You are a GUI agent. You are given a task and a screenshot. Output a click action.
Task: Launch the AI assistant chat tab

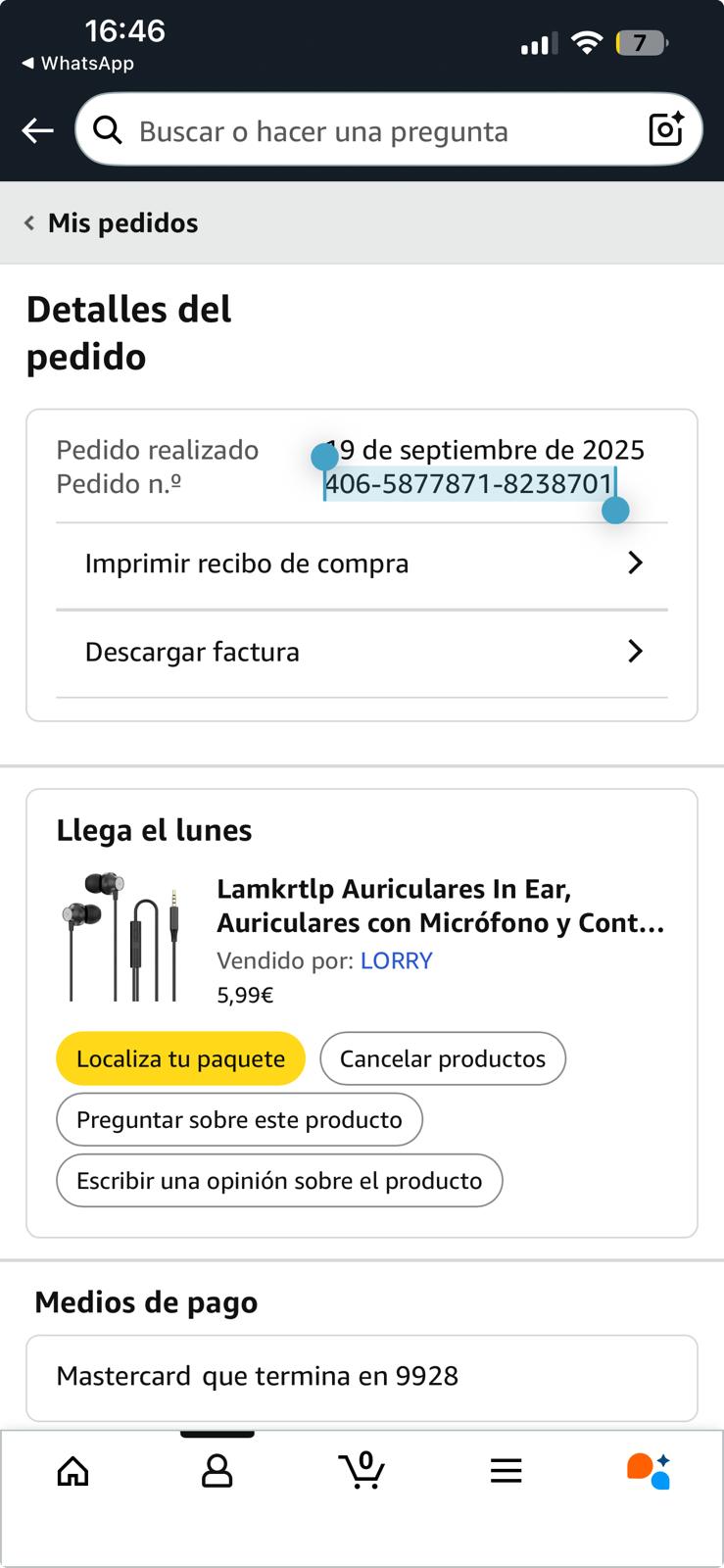pyautogui.click(x=649, y=1471)
